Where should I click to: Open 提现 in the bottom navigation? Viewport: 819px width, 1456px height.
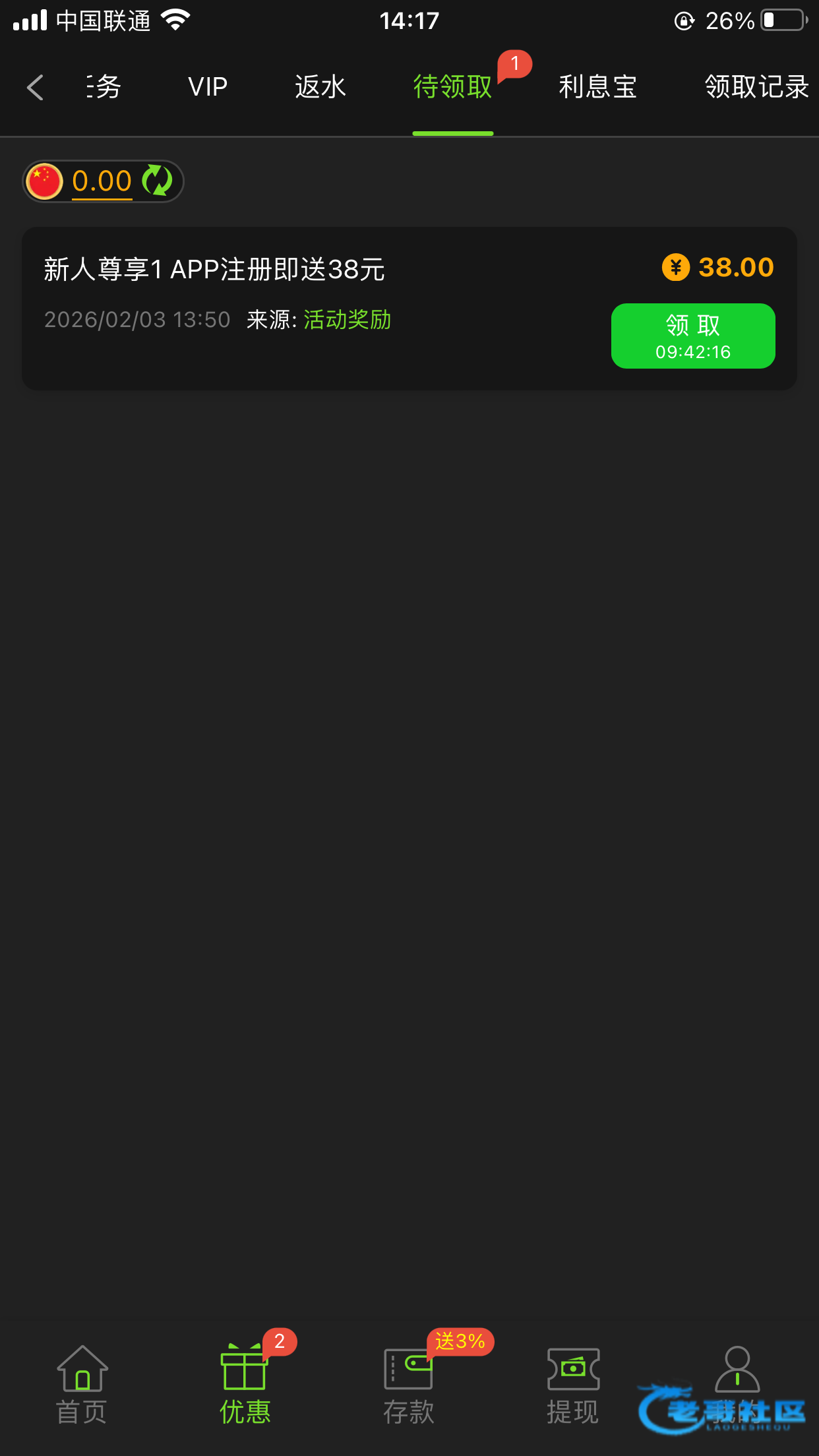click(572, 1385)
